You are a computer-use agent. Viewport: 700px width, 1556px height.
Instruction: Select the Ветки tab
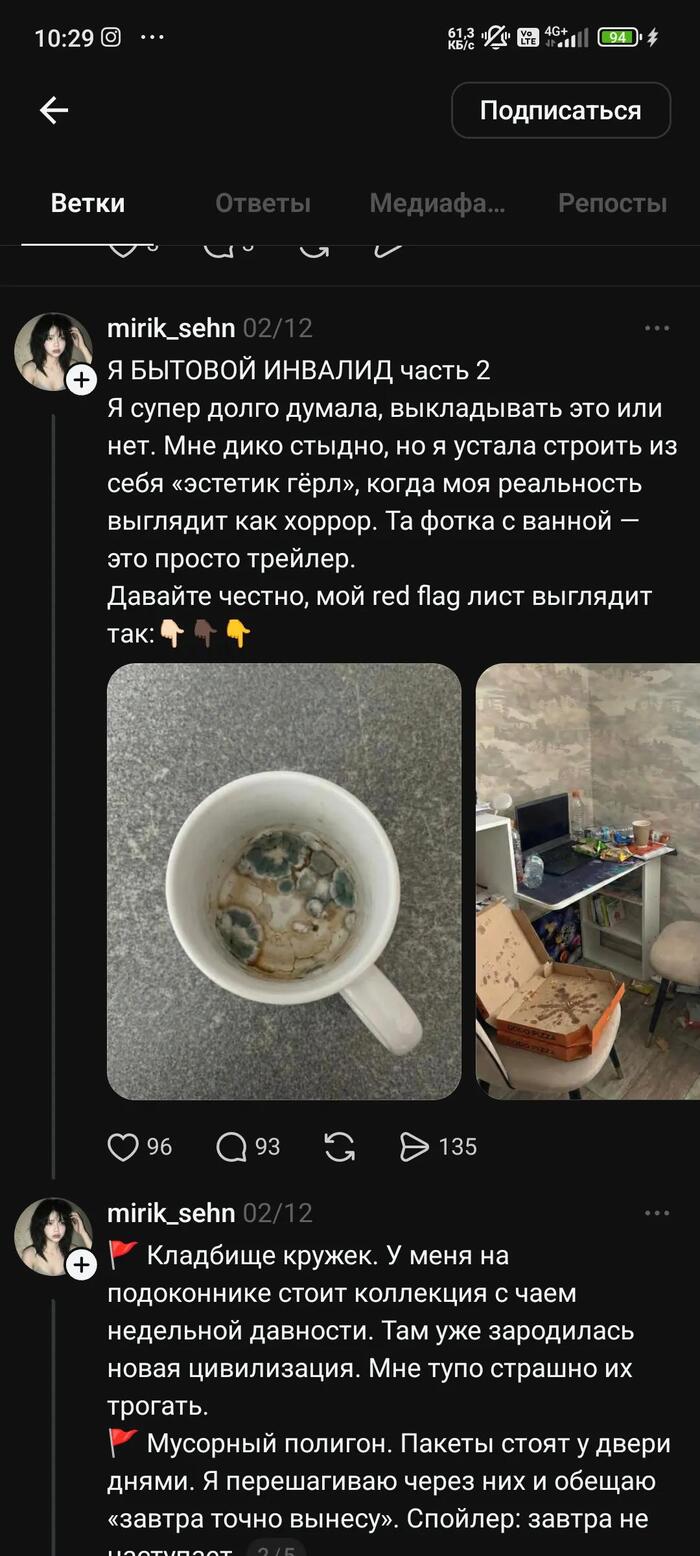[x=88, y=203]
